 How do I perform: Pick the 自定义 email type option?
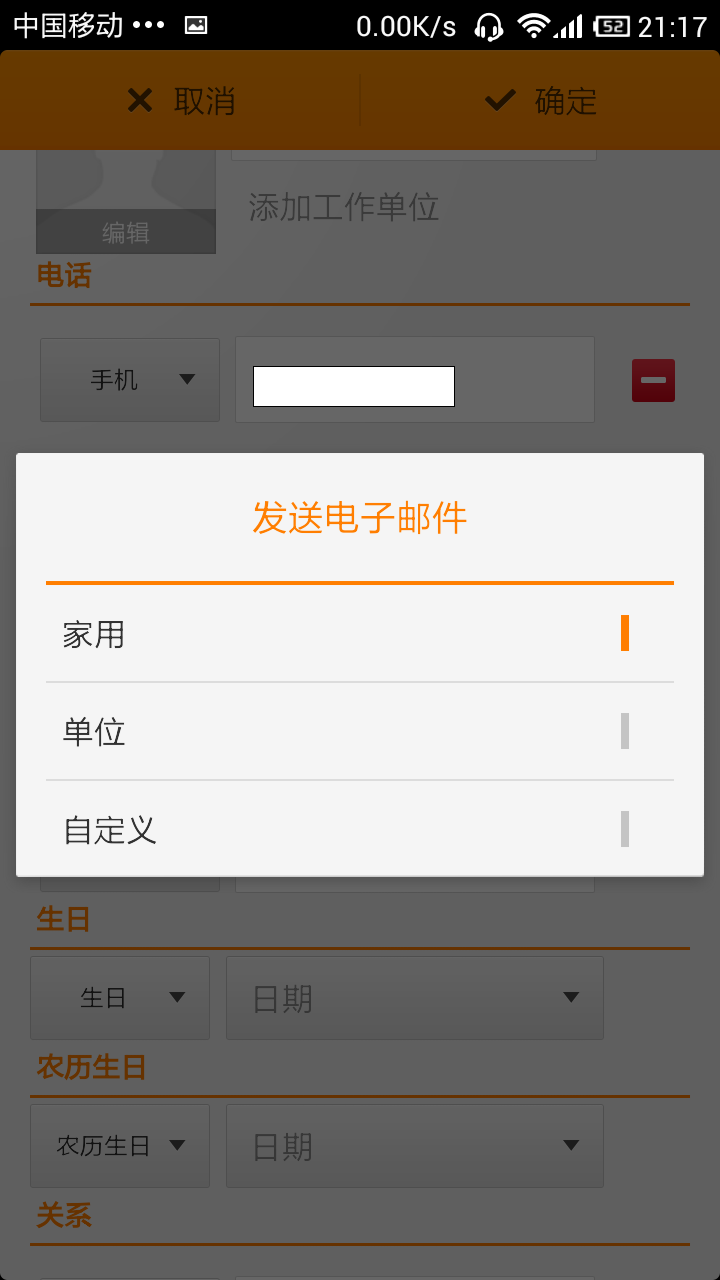click(x=359, y=829)
